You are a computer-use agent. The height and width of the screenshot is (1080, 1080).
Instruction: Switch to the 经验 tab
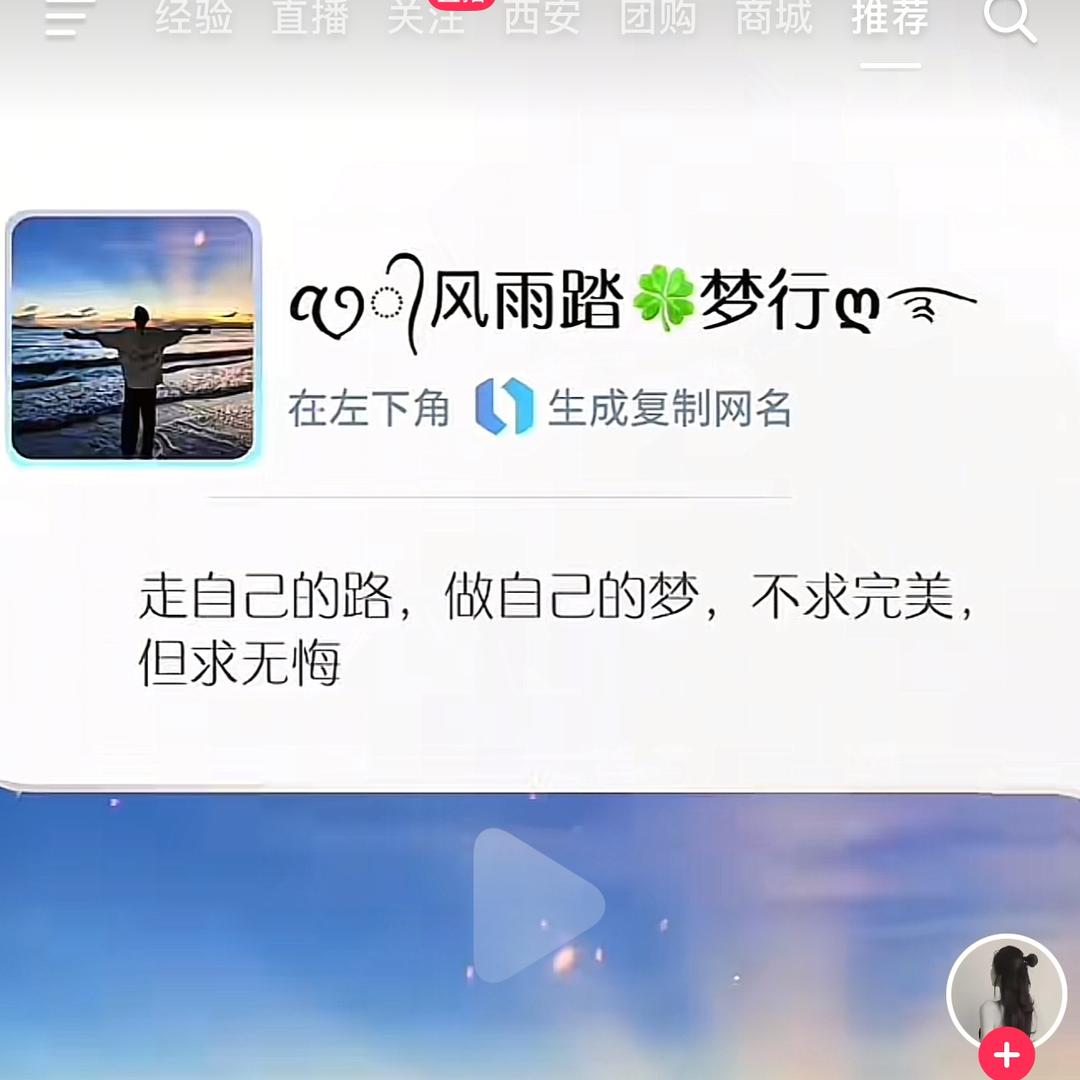coord(193,18)
